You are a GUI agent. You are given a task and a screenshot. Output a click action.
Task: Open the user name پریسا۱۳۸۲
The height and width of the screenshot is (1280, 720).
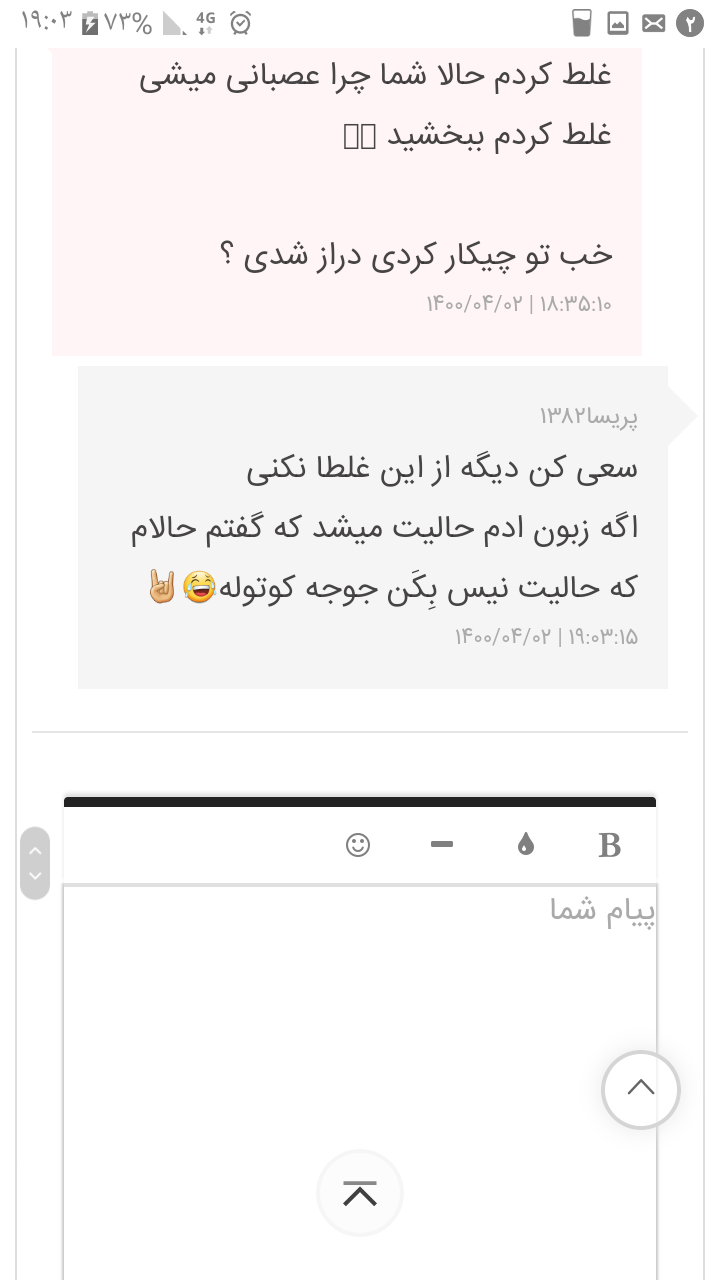589,415
